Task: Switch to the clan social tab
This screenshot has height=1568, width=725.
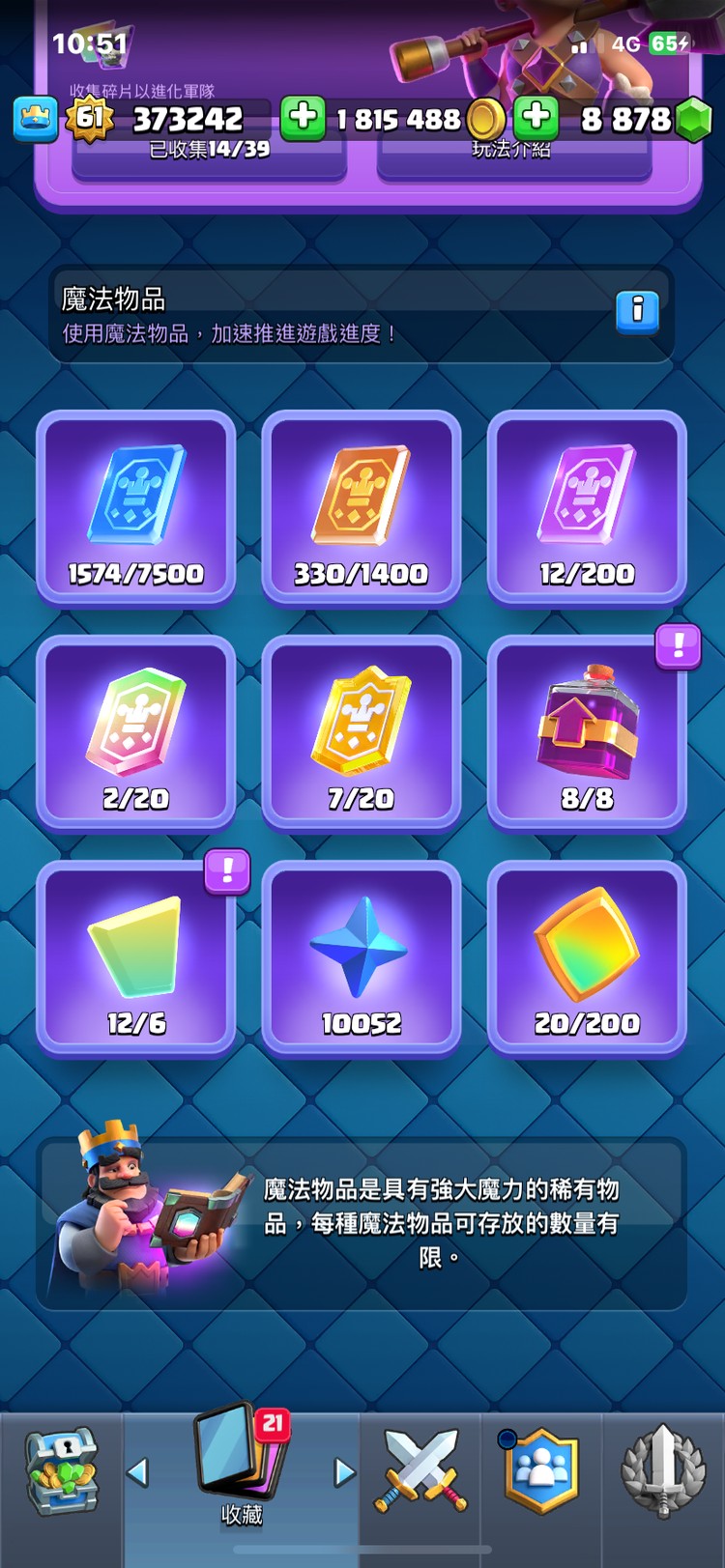Action: (x=541, y=1472)
